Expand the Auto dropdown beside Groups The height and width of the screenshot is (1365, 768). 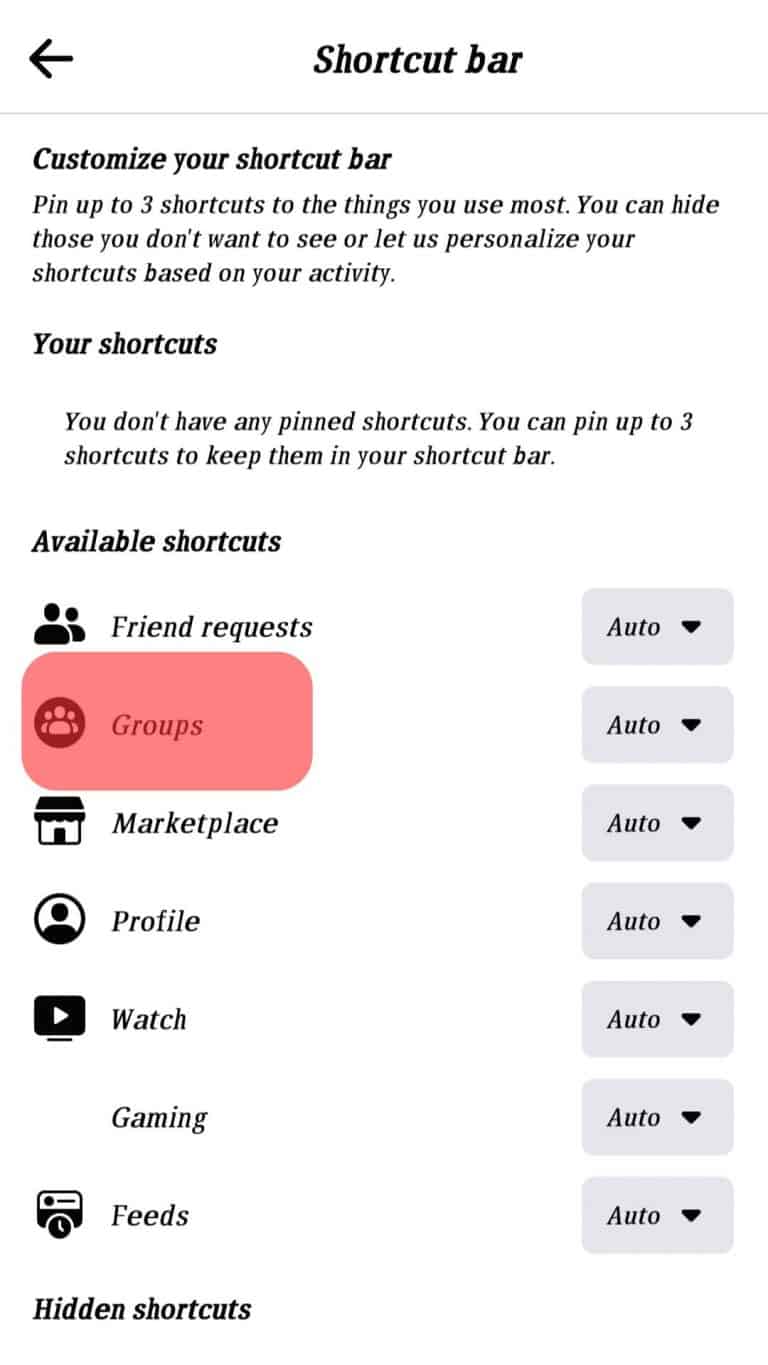(656, 724)
